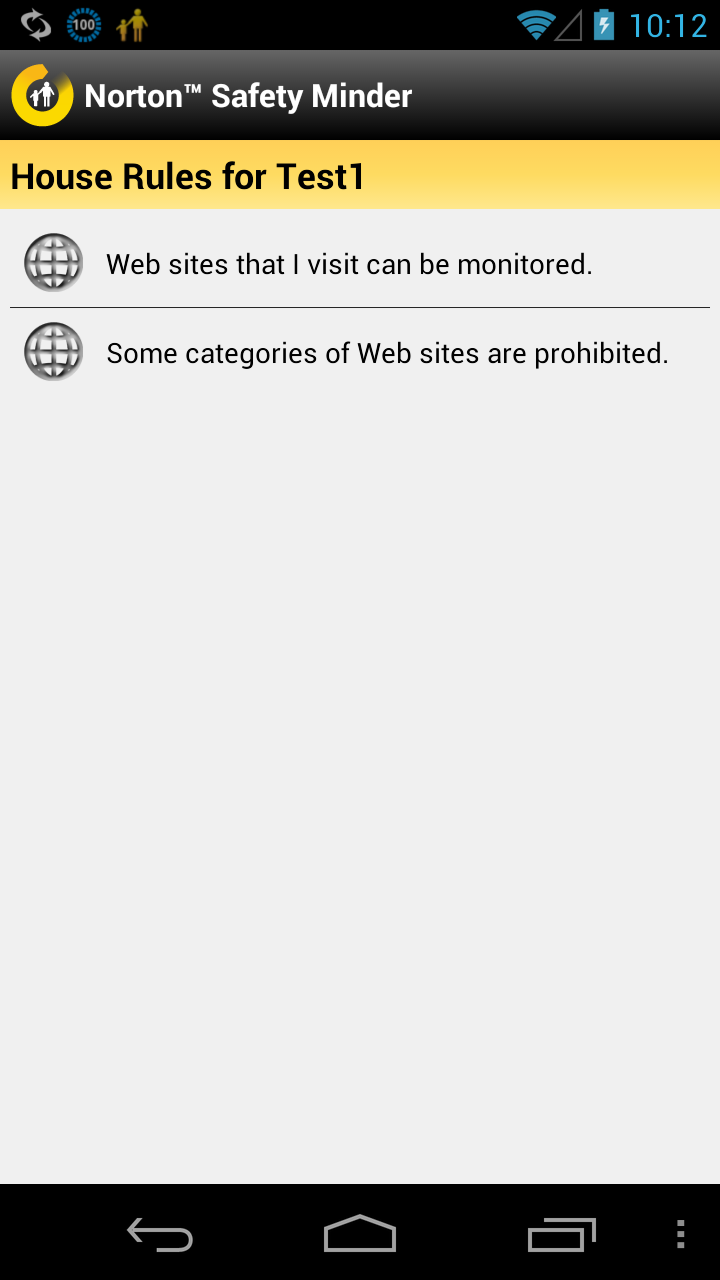Screen dimensions: 720x1280
Task: Open the 'Web sites that I visit can be monitored' rule
Action: tap(360, 263)
